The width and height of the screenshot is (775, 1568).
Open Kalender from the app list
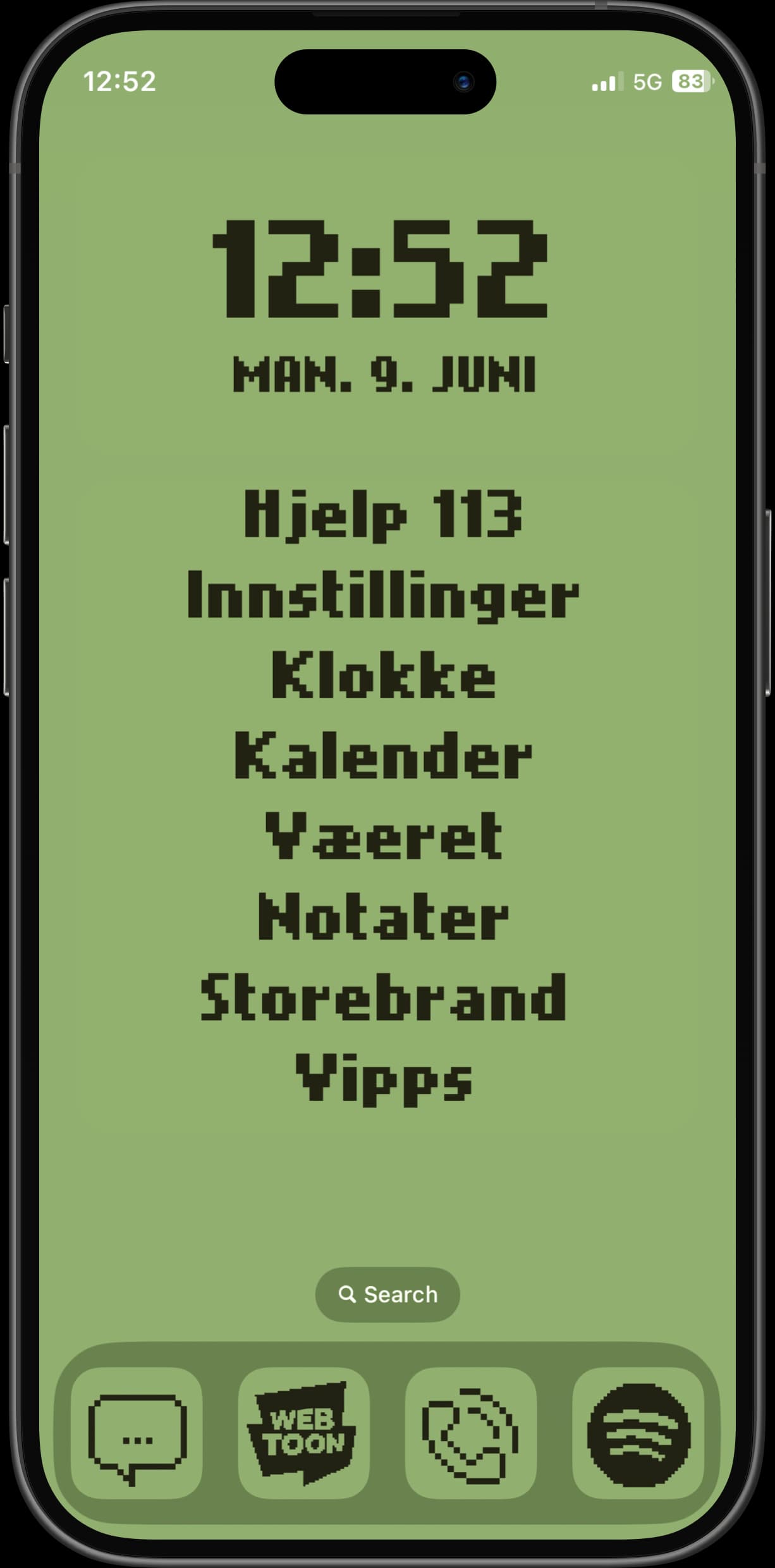383,756
